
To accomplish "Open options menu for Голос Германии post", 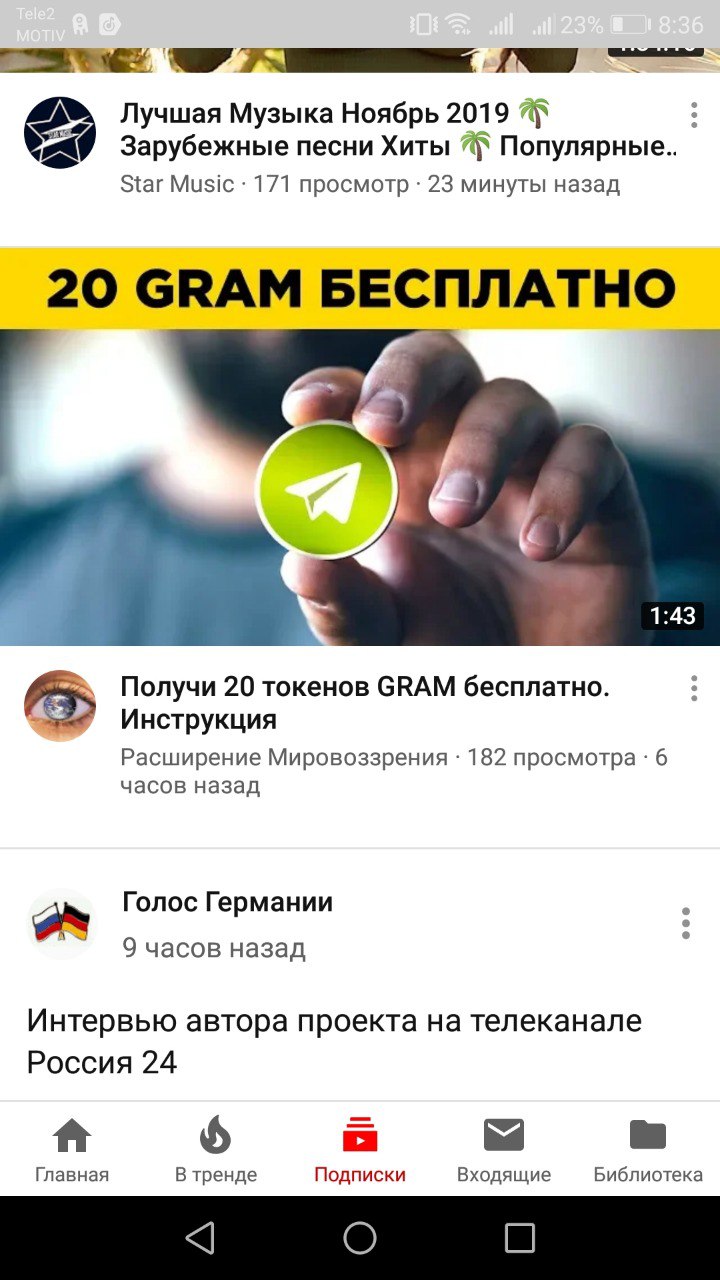I will (686, 923).
